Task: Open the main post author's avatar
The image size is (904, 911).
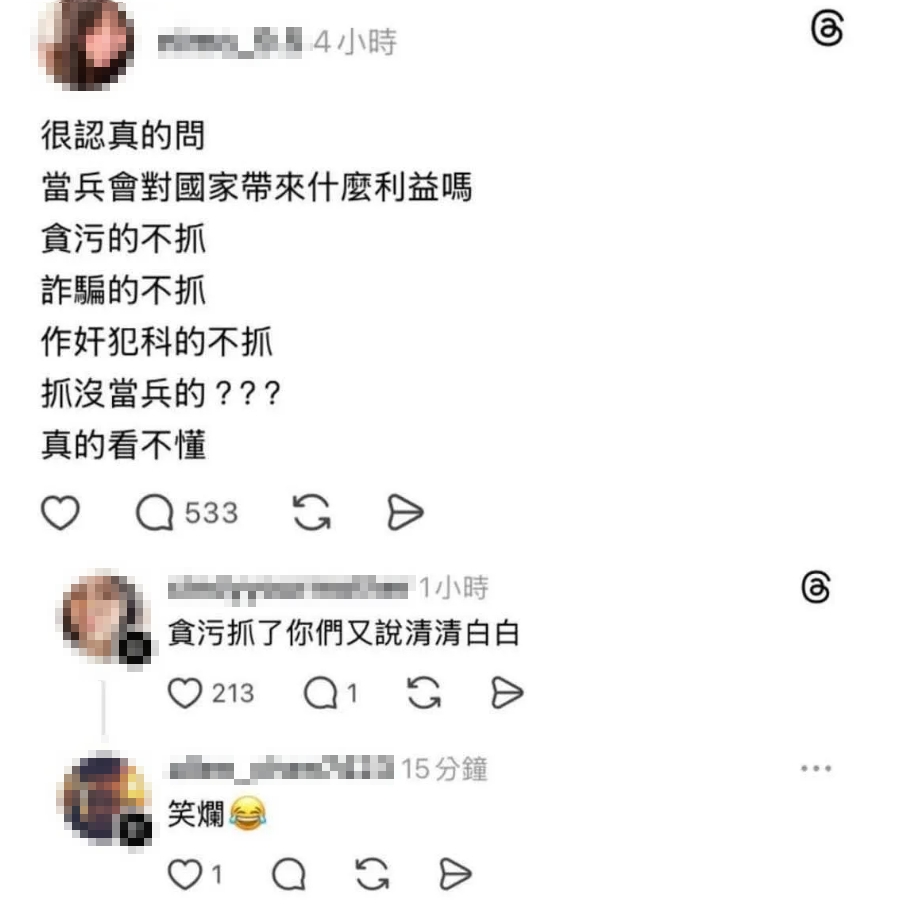Action: 84,42
